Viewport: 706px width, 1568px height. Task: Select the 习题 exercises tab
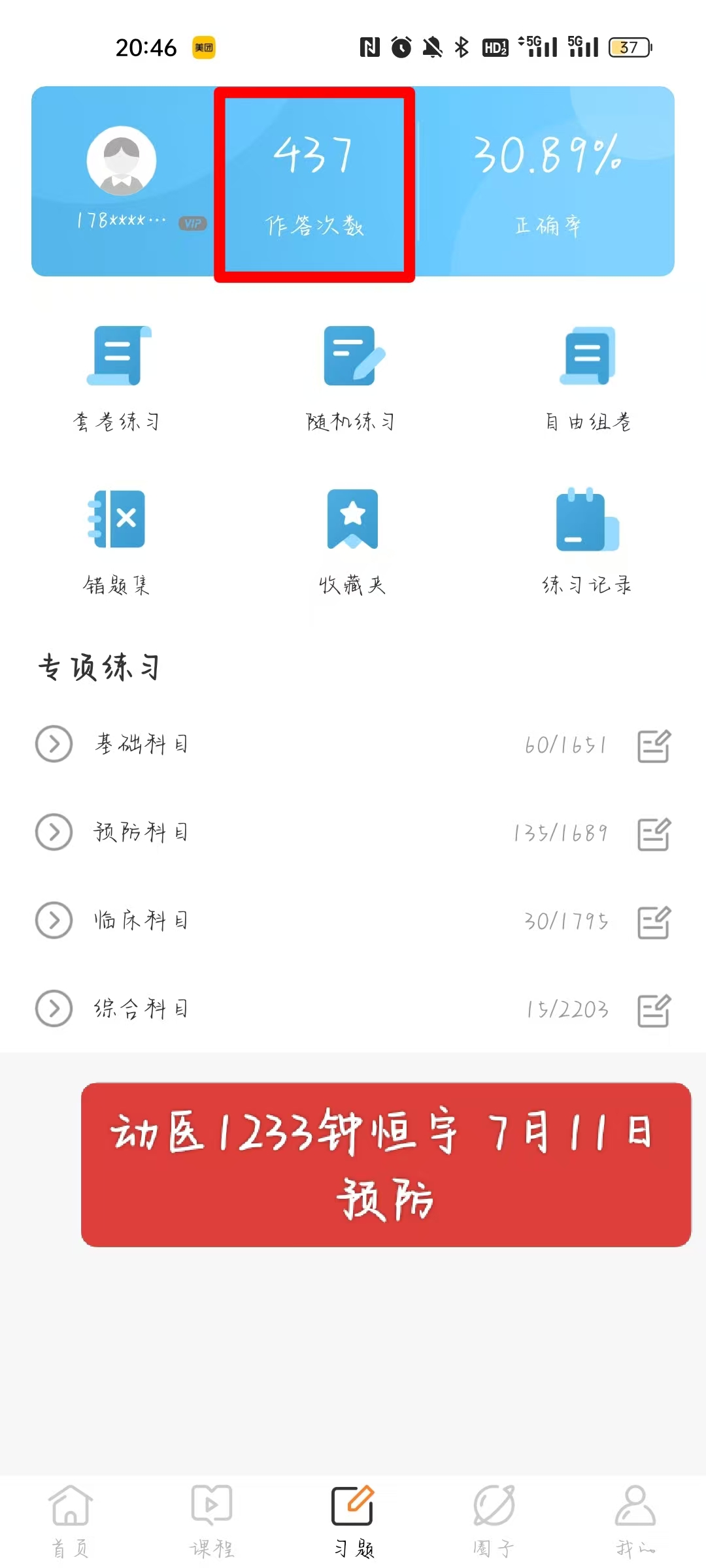click(353, 1520)
